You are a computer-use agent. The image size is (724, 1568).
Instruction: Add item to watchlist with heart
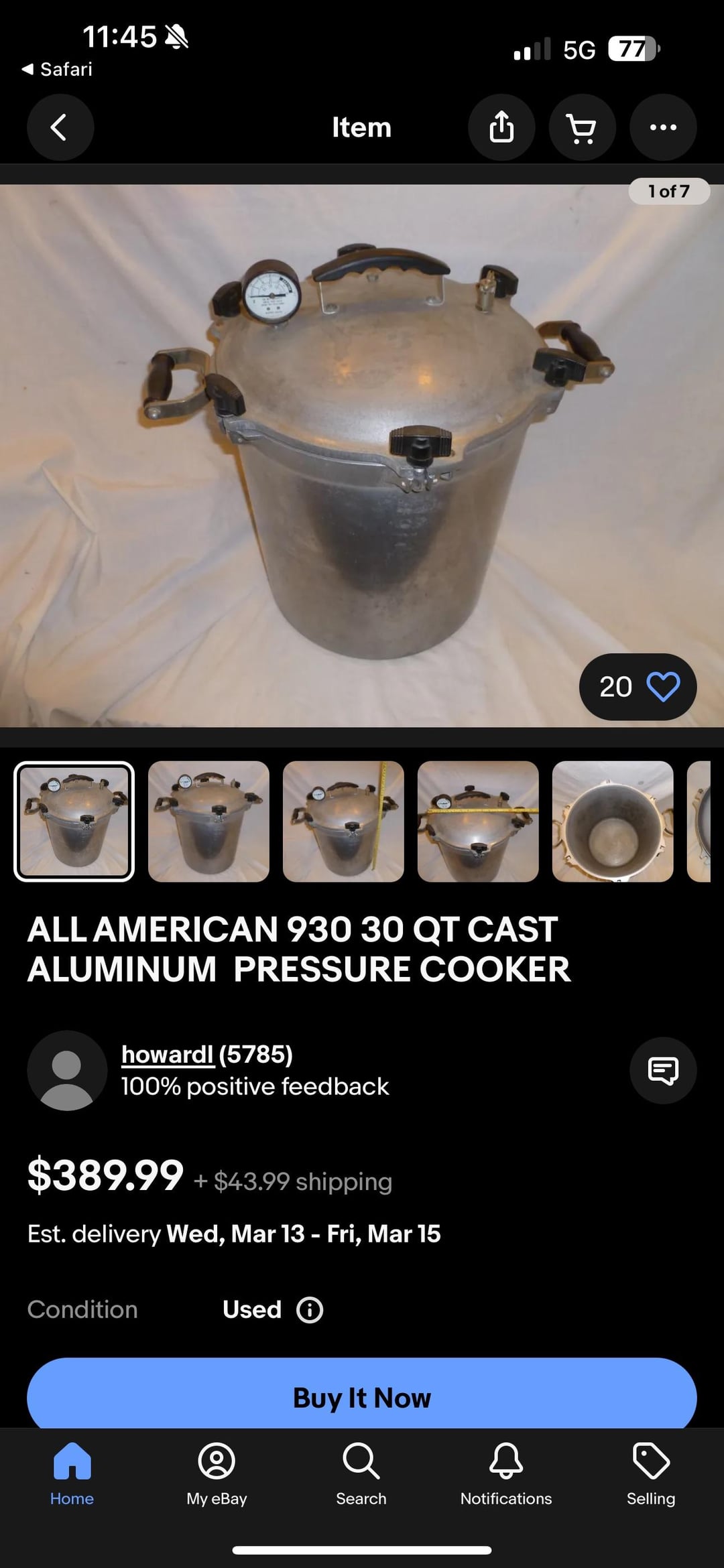pos(662,687)
